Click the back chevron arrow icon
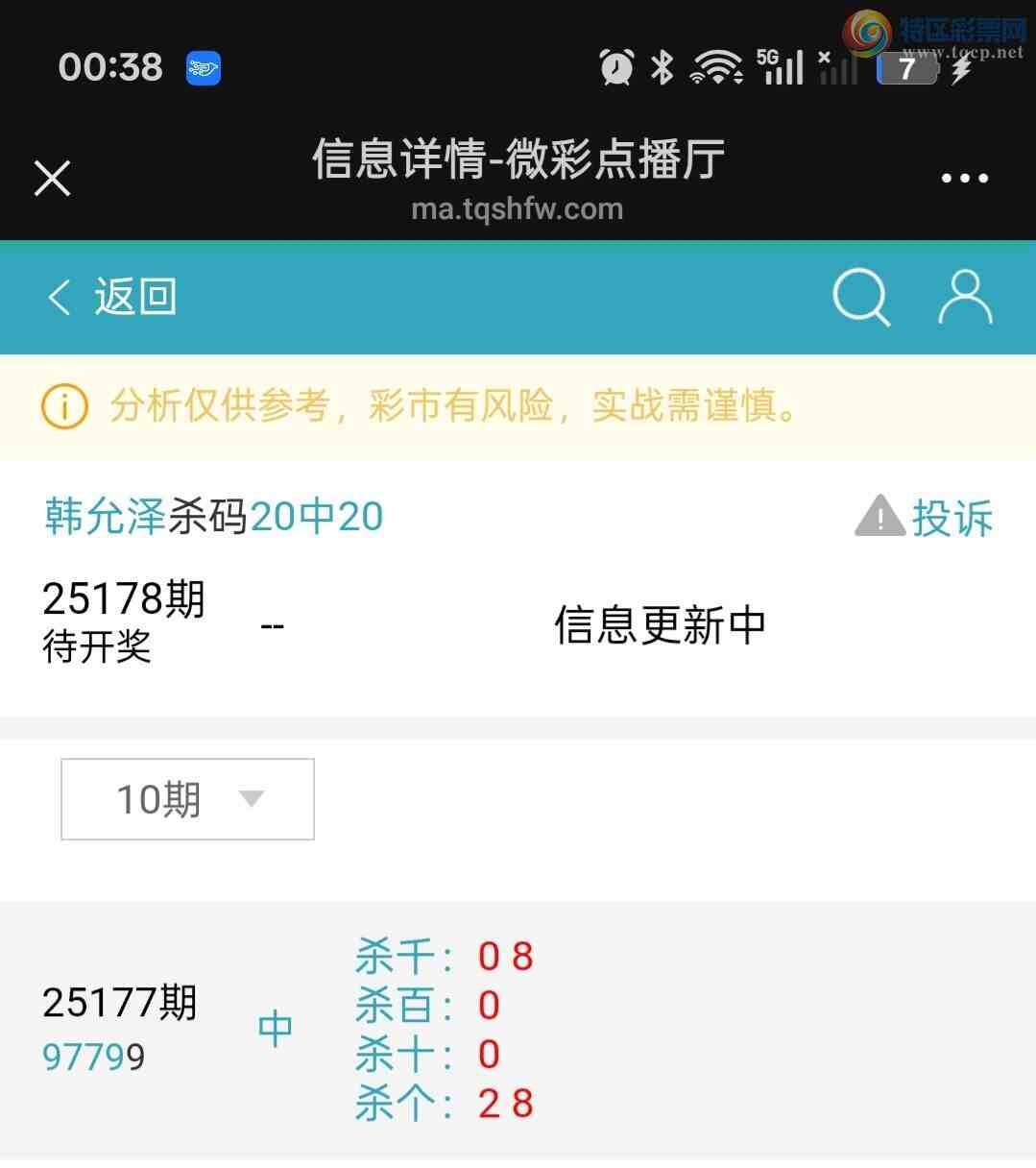The width and height of the screenshot is (1036, 1168). (58, 298)
